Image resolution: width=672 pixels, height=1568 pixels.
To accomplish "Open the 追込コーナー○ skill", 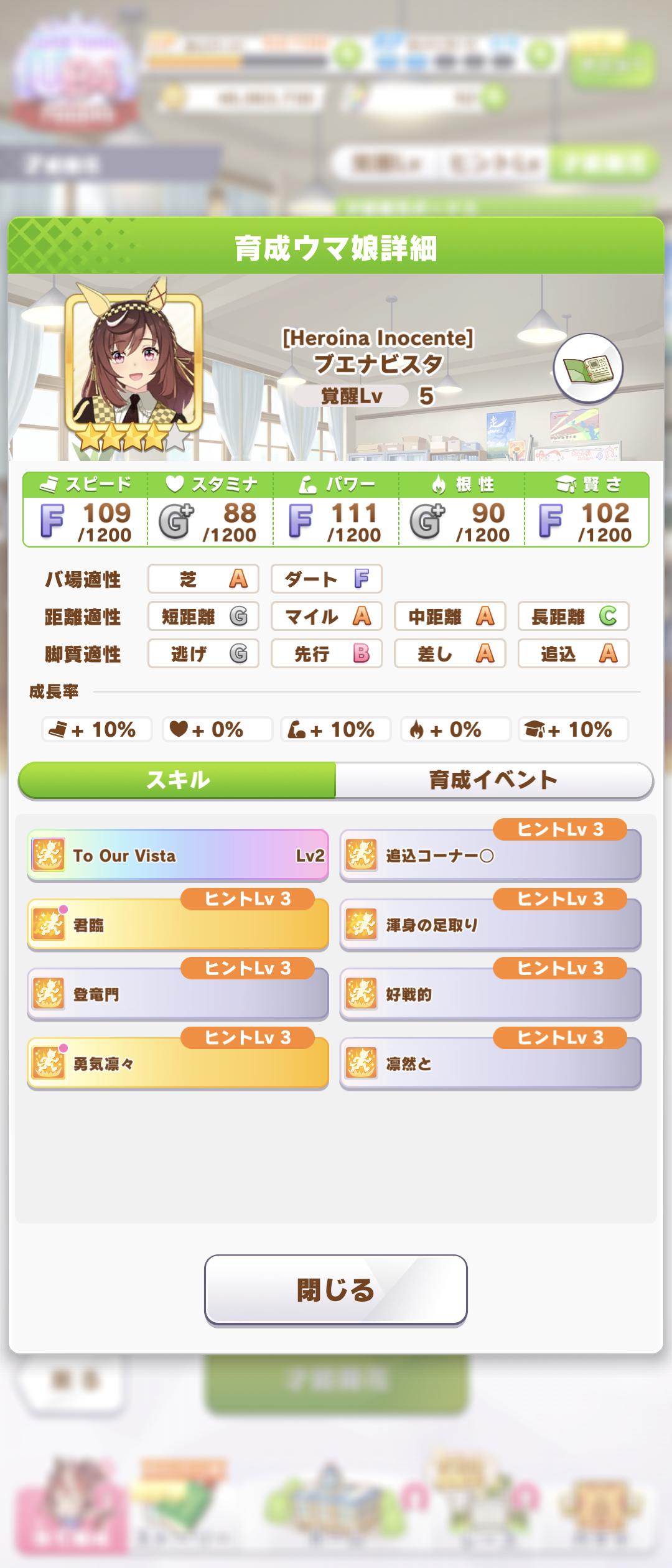I will tap(490, 856).
